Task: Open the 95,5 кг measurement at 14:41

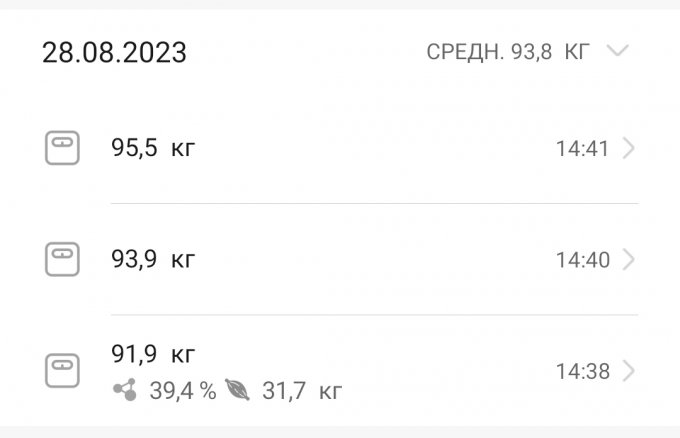Action: 340,149
